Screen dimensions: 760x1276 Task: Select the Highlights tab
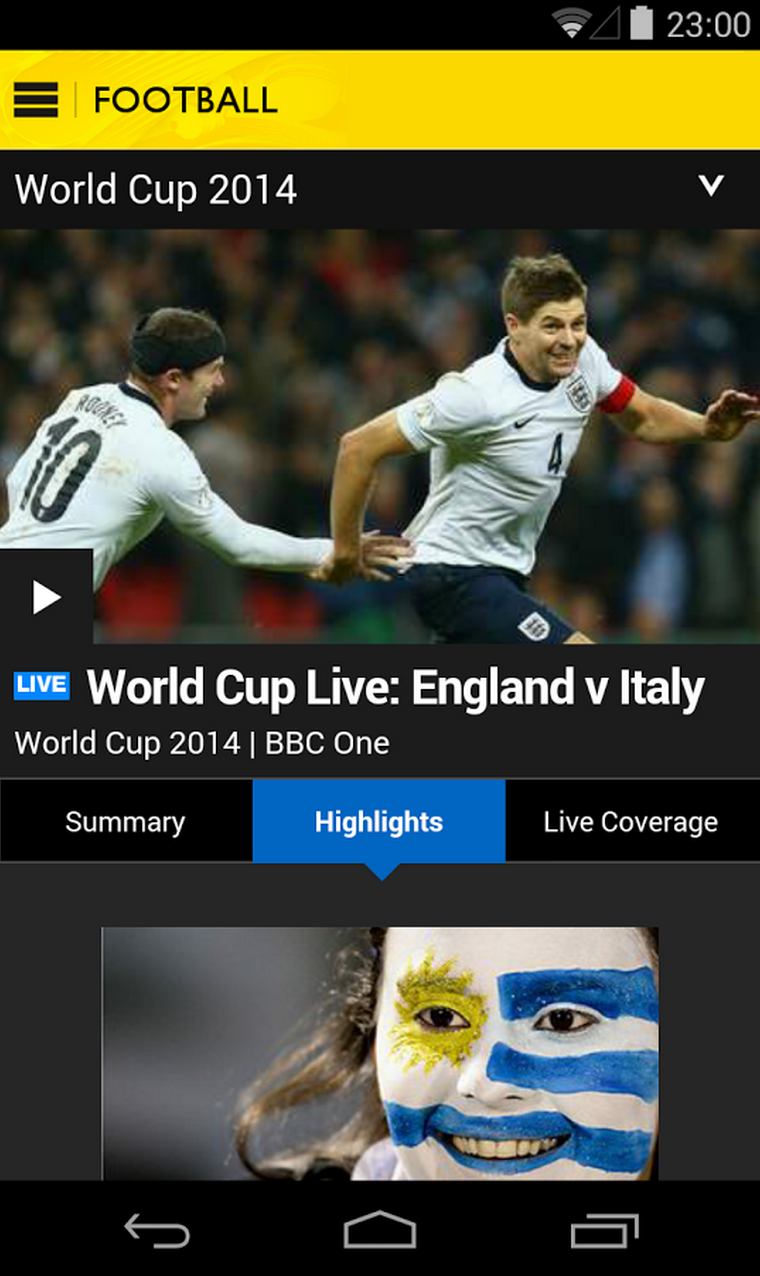click(x=379, y=821)
